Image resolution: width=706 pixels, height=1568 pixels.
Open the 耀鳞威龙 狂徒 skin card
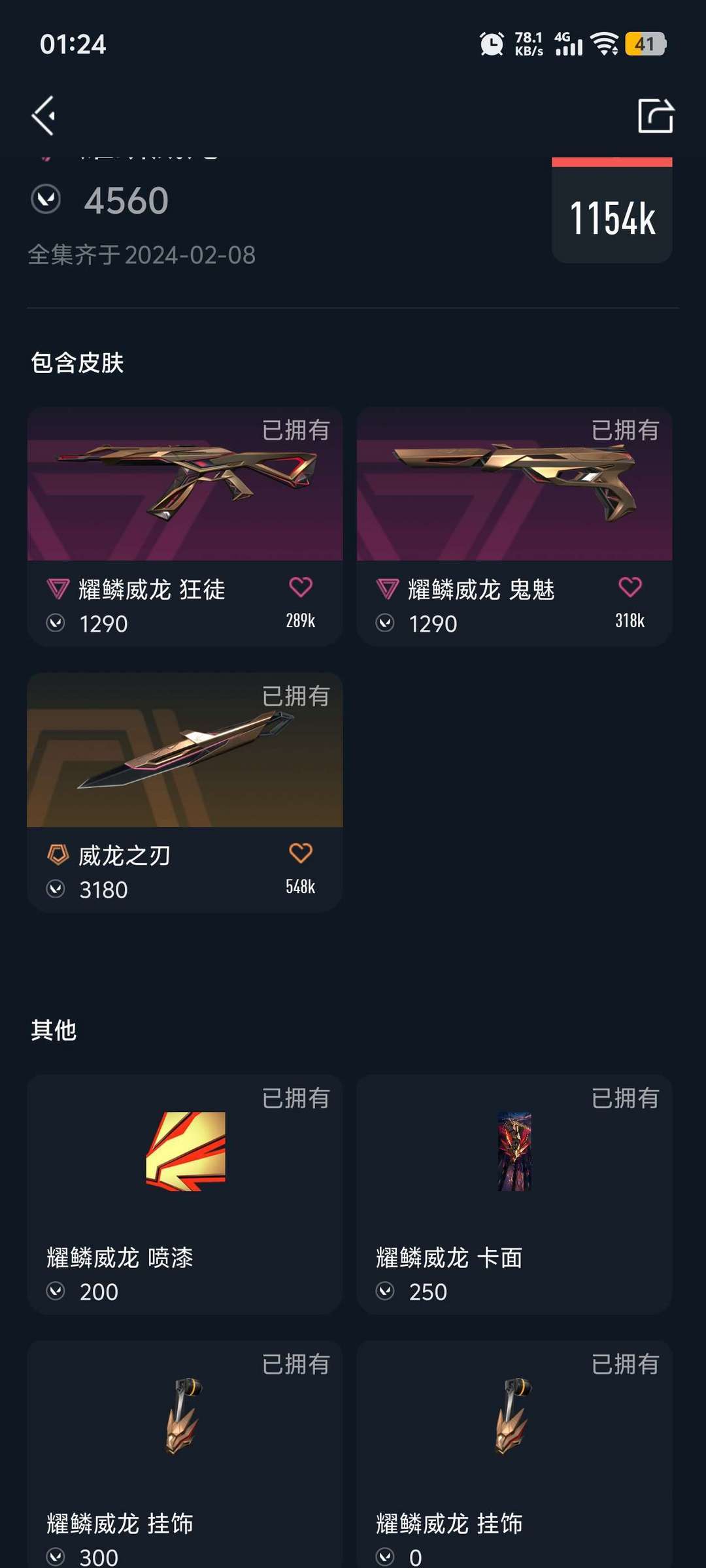click(185, 527)
